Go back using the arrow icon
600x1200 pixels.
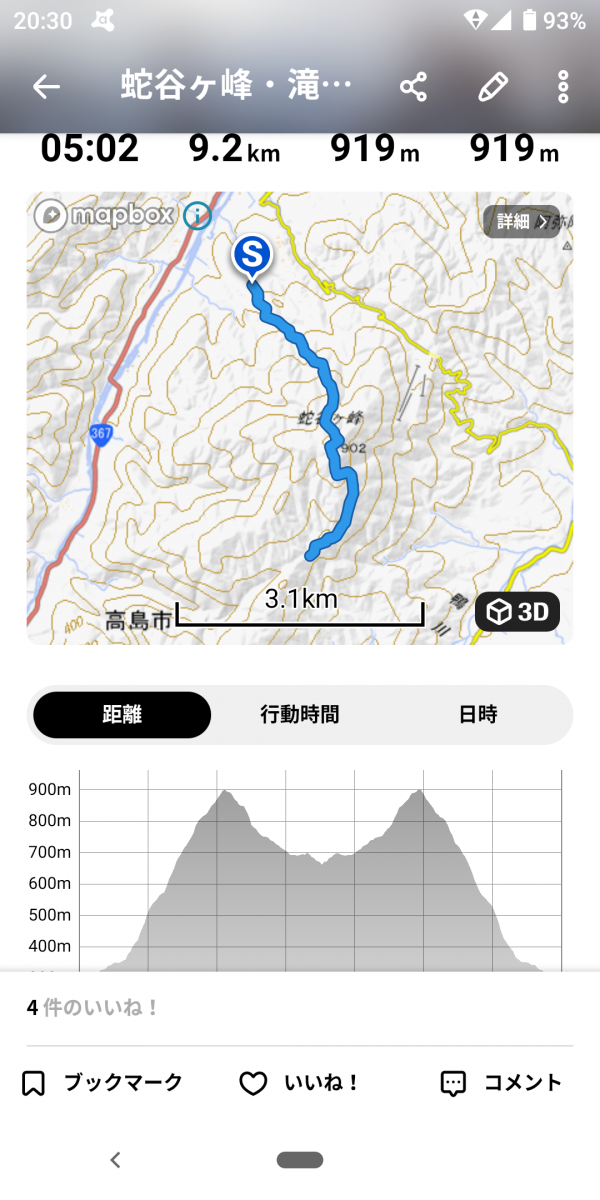pos(46,87)
